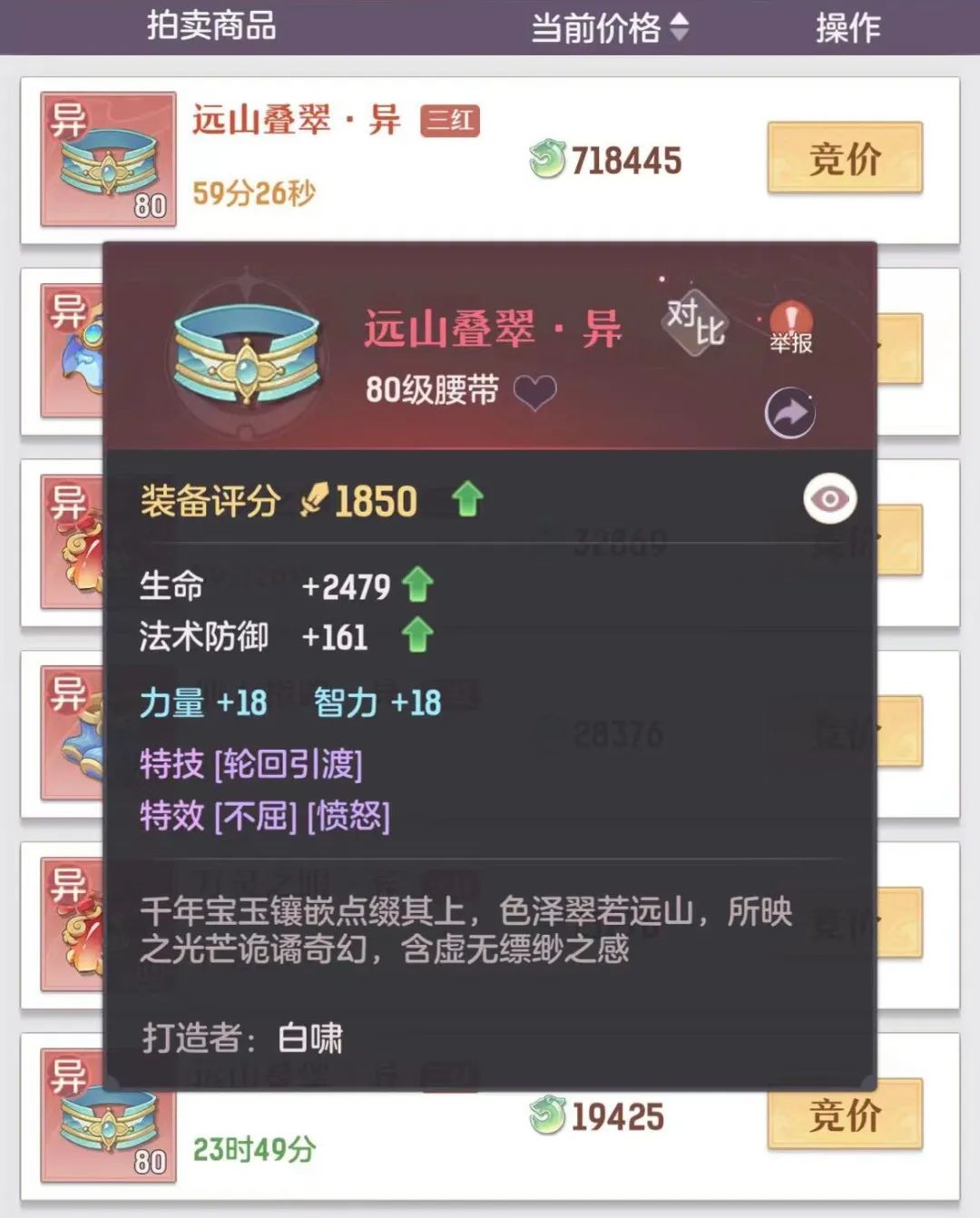Sort listings by 当前价格 column
This screenshot has height=1218, width=980.
pos(609,27)
